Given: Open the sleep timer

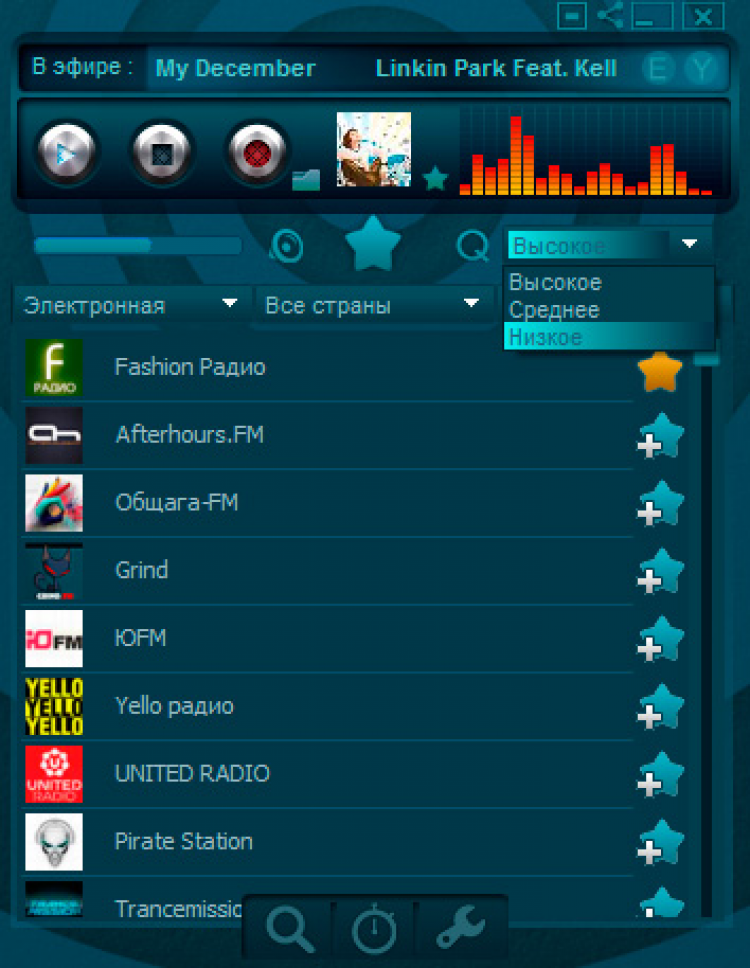Looking at the screenshot, I should 374,928.
